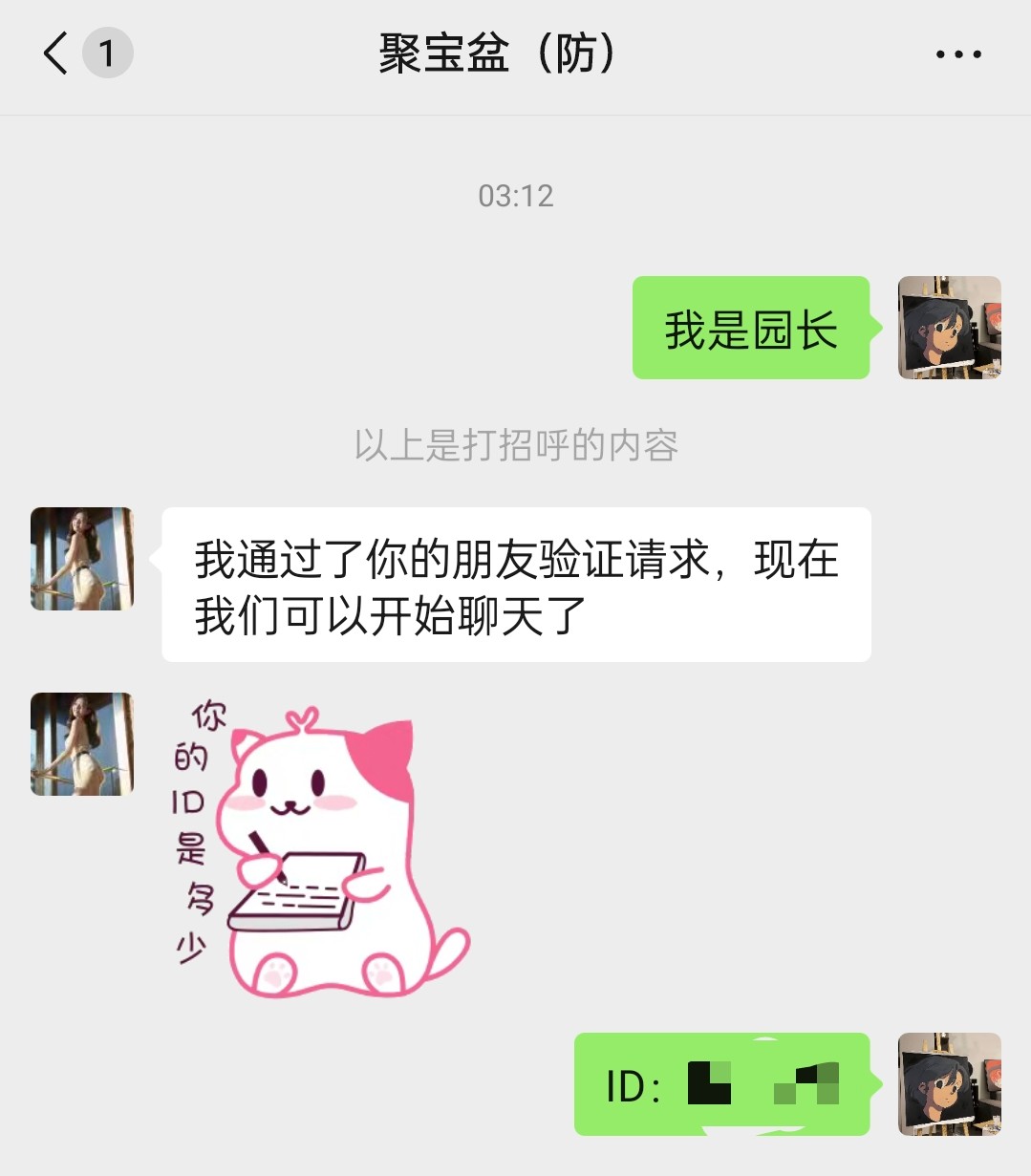Viewport: 1031px width, 1176px height.
Task: View the contact's avatar beside the 我通过了你的朋友验证请求 message
Action: tap(82, 559)
